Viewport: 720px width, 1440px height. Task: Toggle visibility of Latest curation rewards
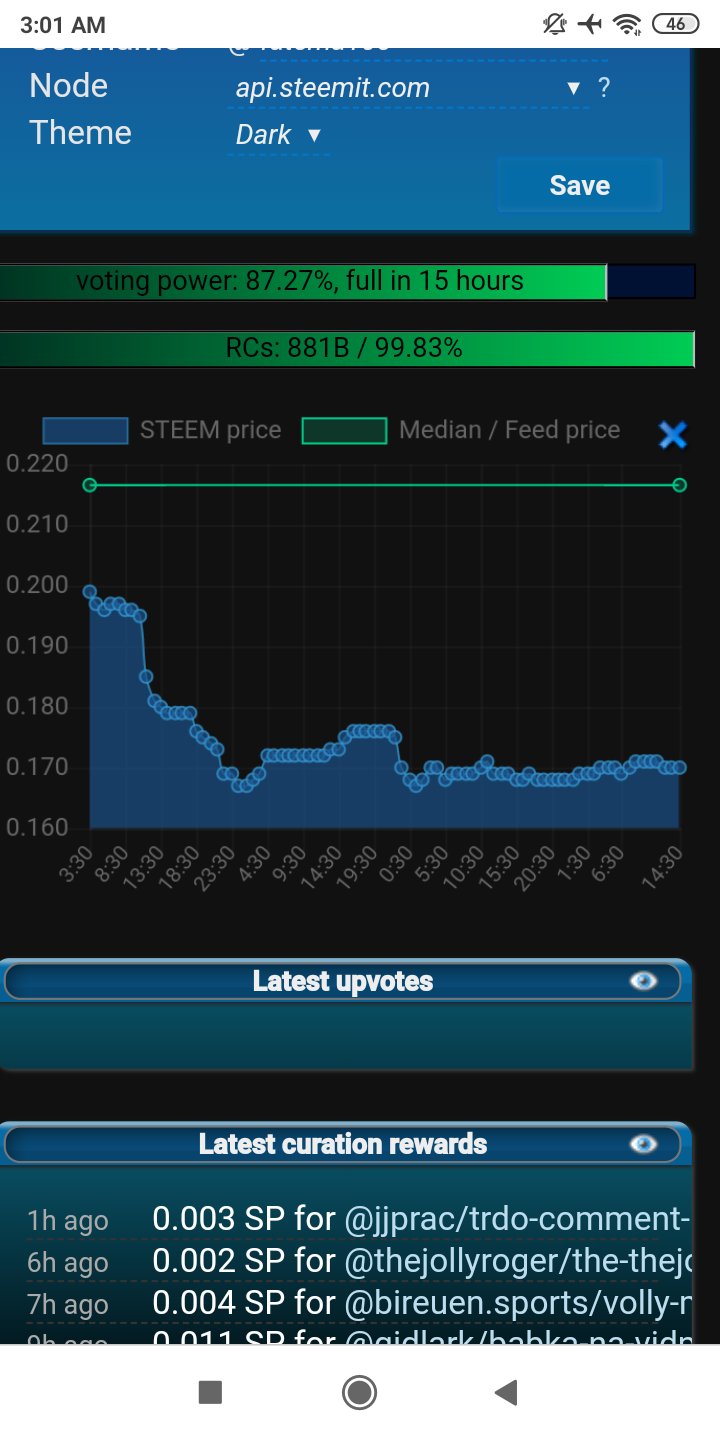click(x=643, y=1144)
